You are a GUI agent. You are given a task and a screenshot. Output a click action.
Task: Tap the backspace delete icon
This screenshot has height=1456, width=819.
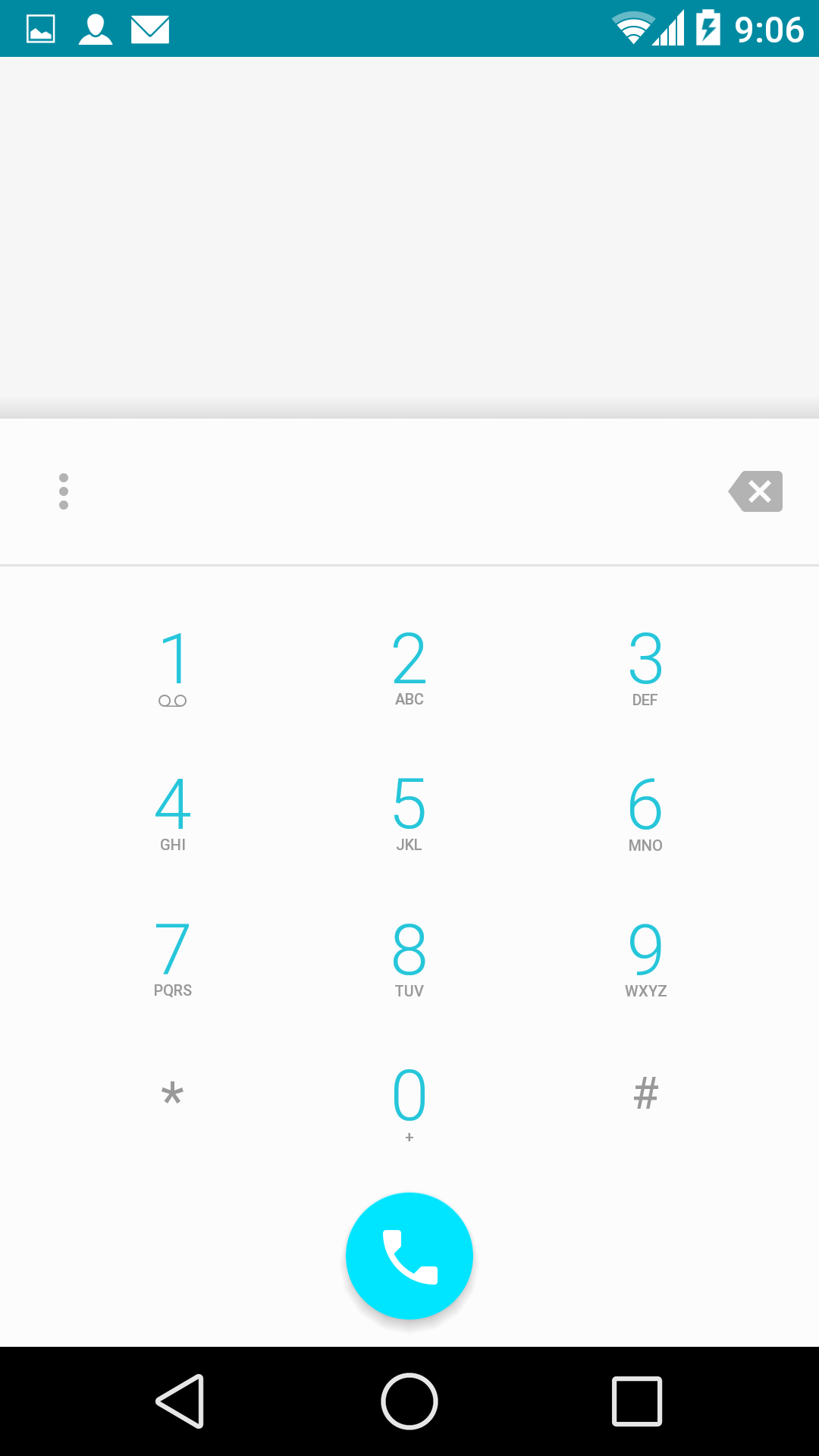click(x=755, y=491)
